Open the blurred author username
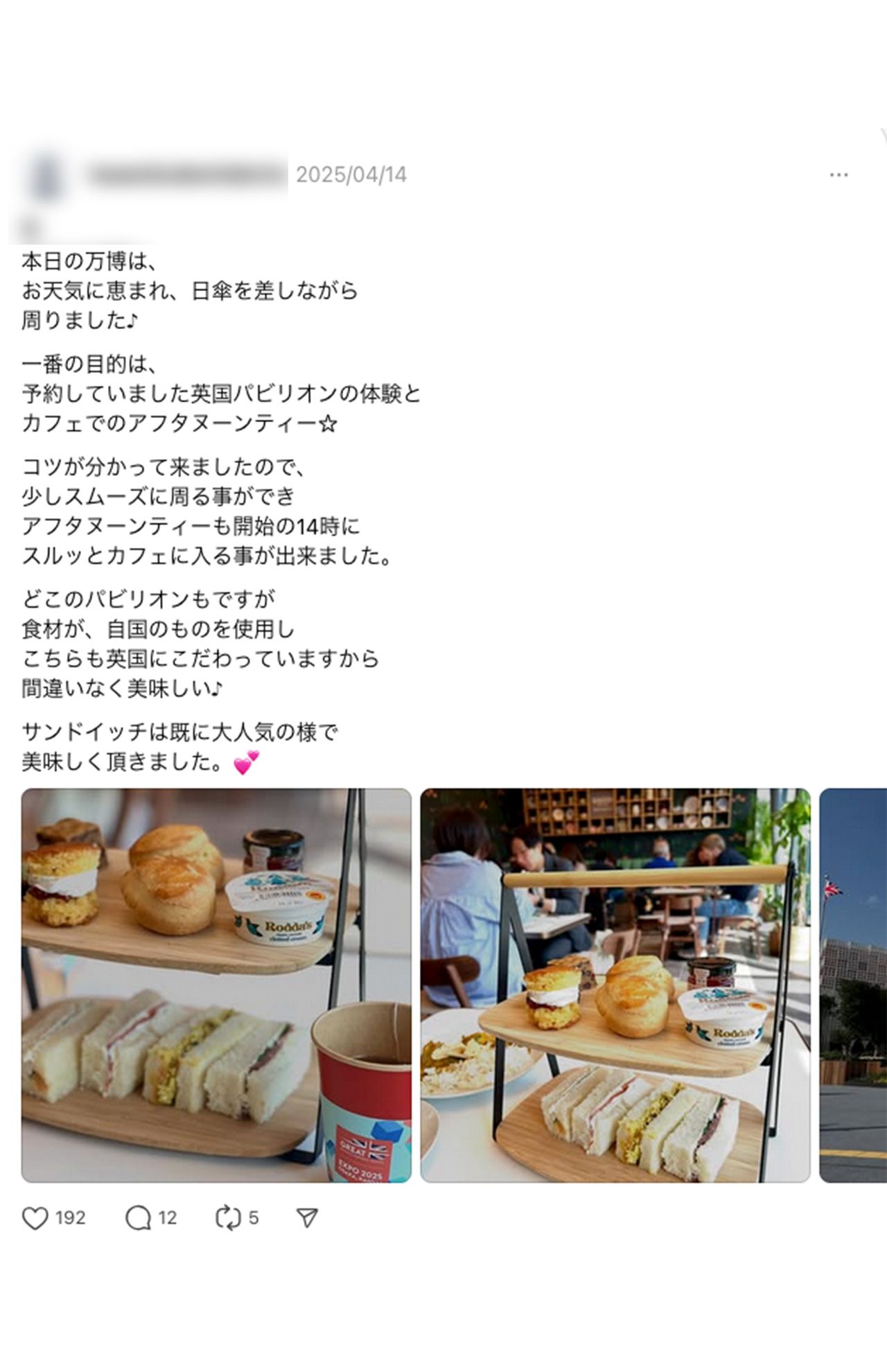Screen dimensions: 887x1372 pos(187,175)
